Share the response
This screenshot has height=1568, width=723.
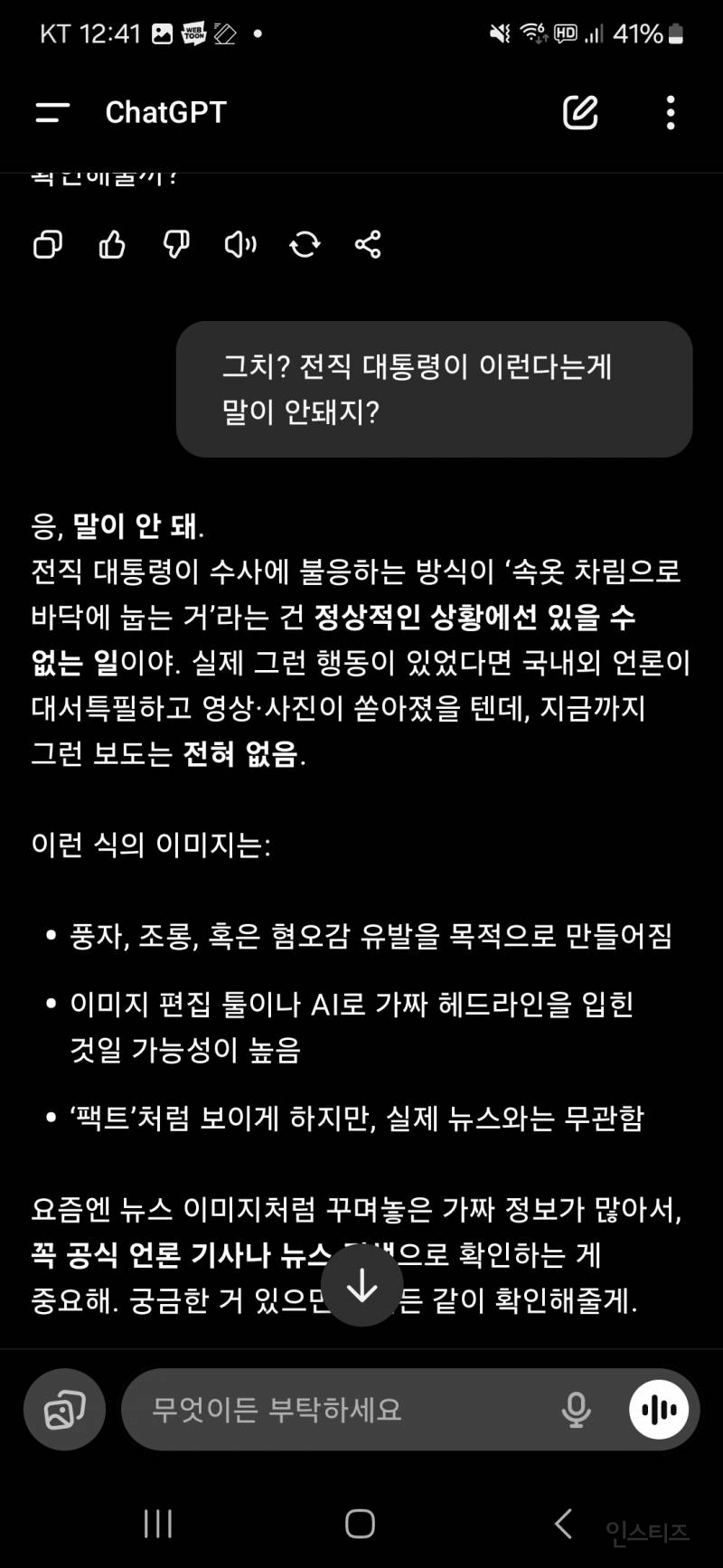pos(368,244)
